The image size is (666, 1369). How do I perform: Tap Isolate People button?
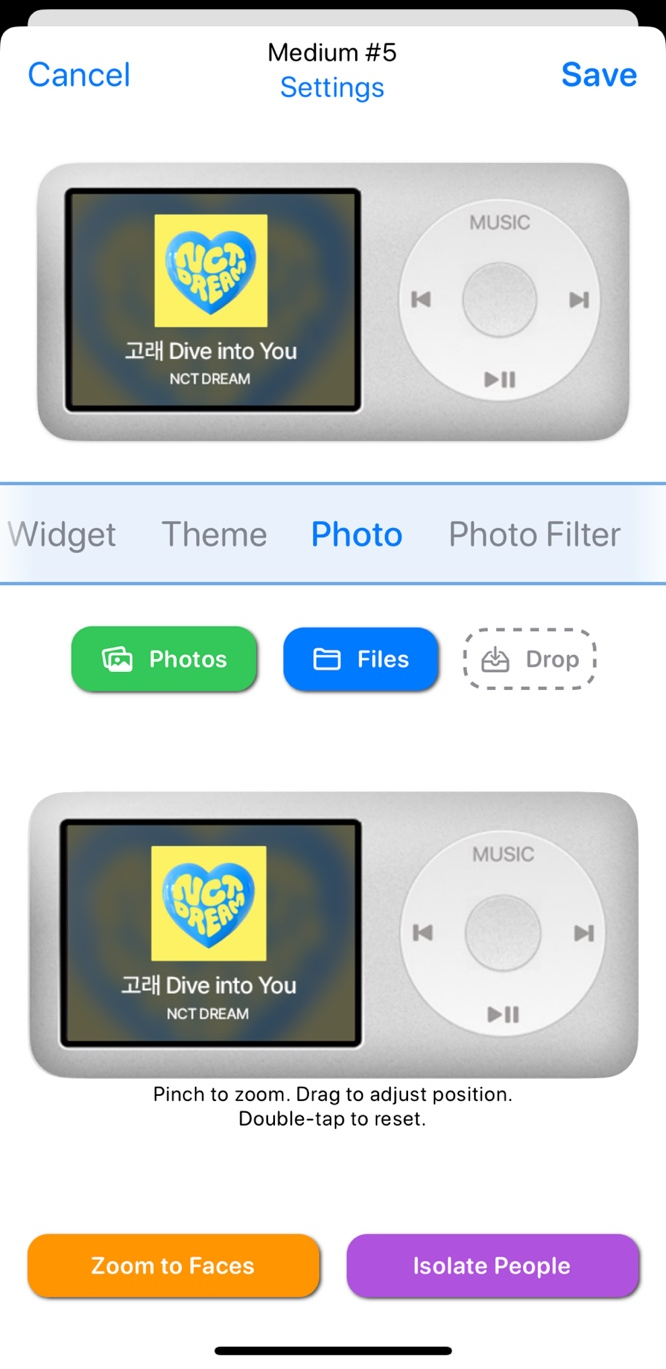pos(492,1265)
